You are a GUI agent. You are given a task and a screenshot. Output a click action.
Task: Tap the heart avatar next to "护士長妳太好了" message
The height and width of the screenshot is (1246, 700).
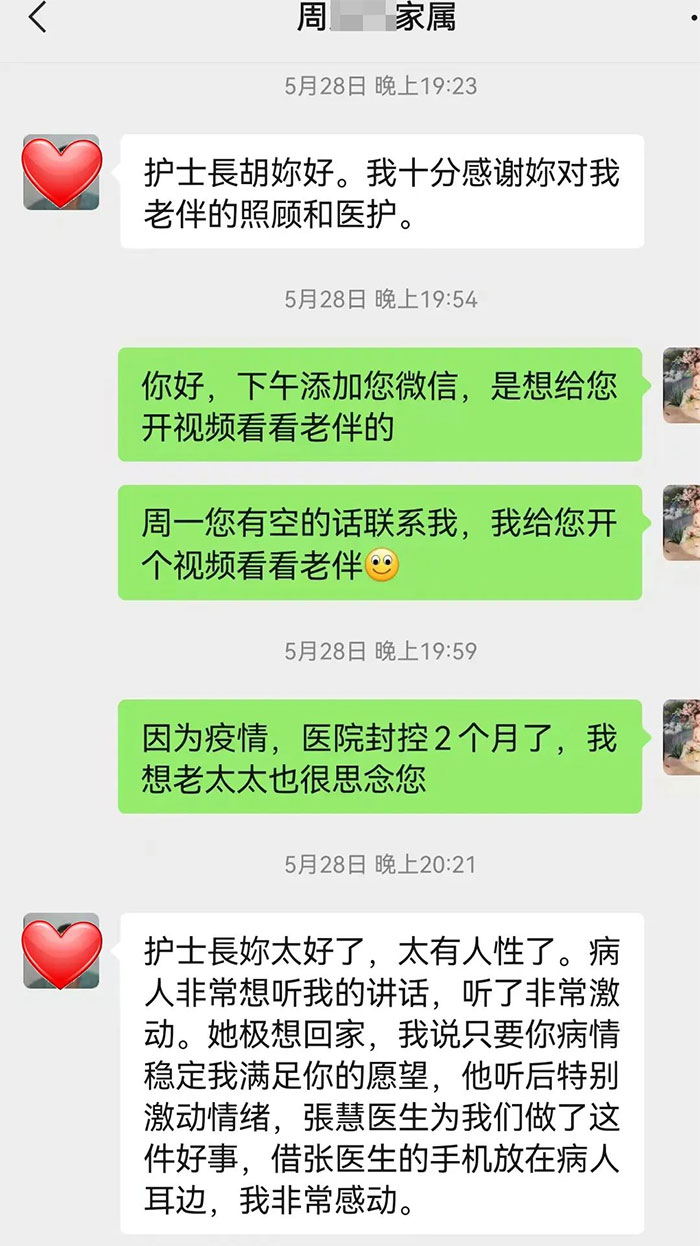tap(61, 950)
